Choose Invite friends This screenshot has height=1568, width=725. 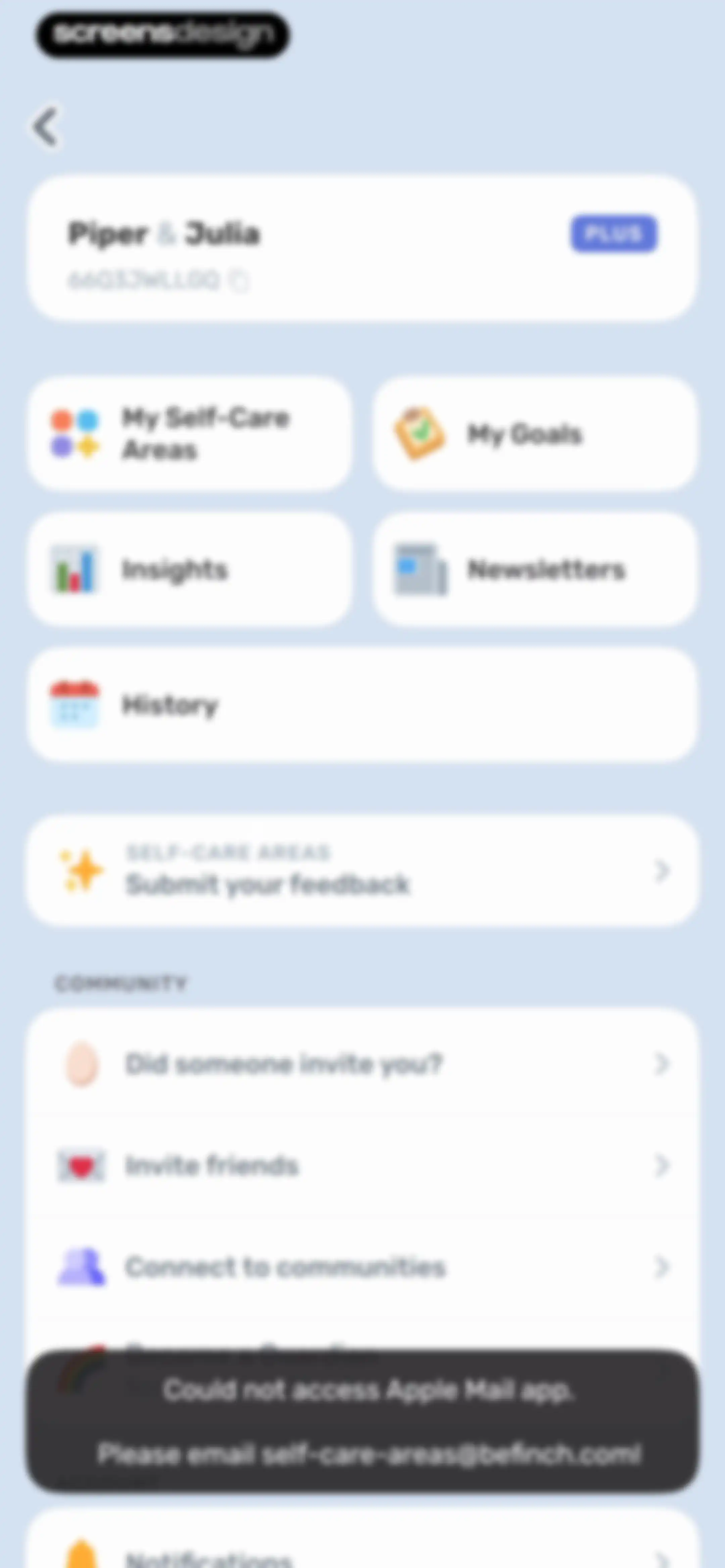click(362, 1165)
